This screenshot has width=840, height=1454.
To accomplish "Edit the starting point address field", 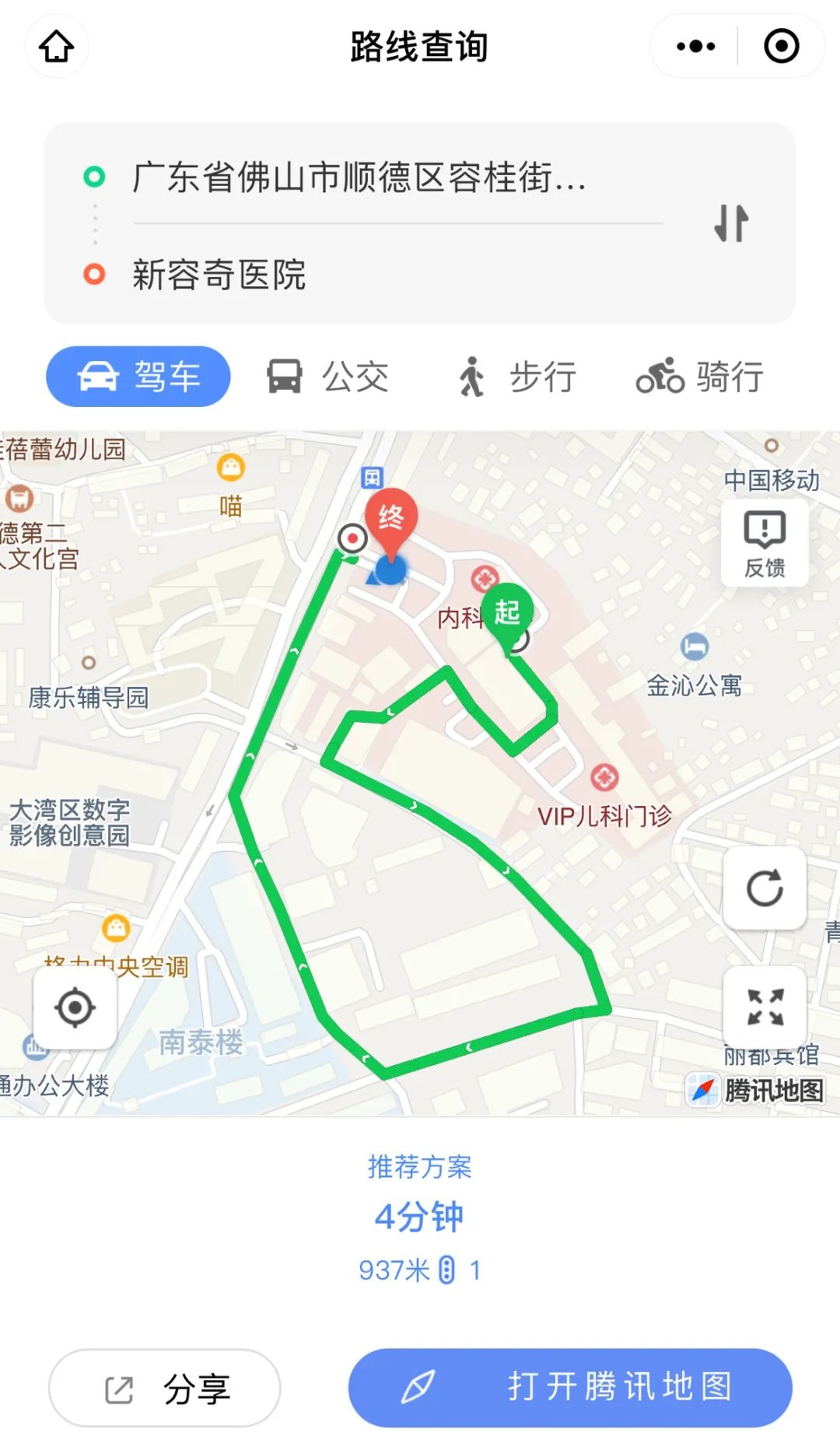I will (358, 177).
